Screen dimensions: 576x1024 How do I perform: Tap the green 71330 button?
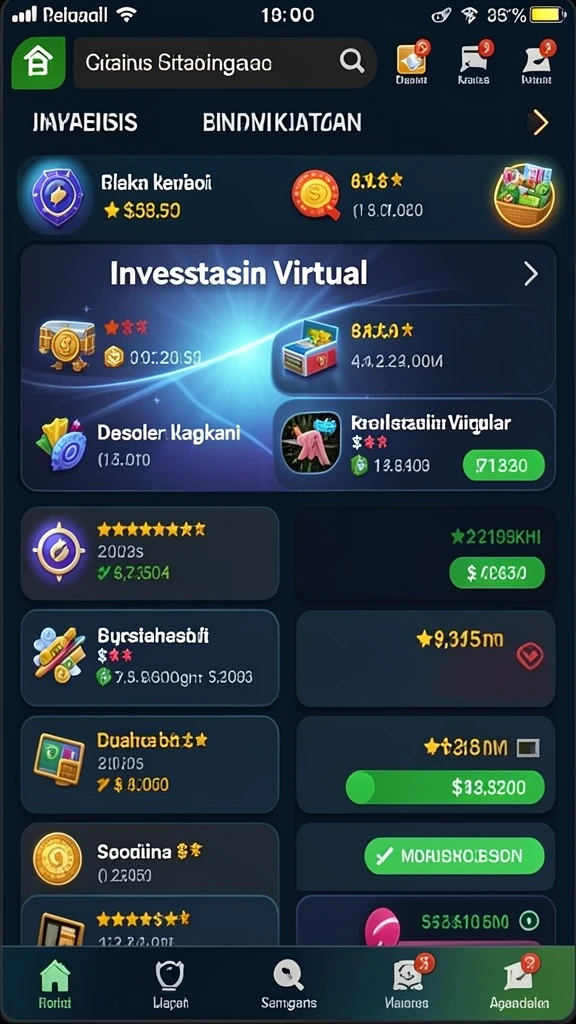pos(503,466)
